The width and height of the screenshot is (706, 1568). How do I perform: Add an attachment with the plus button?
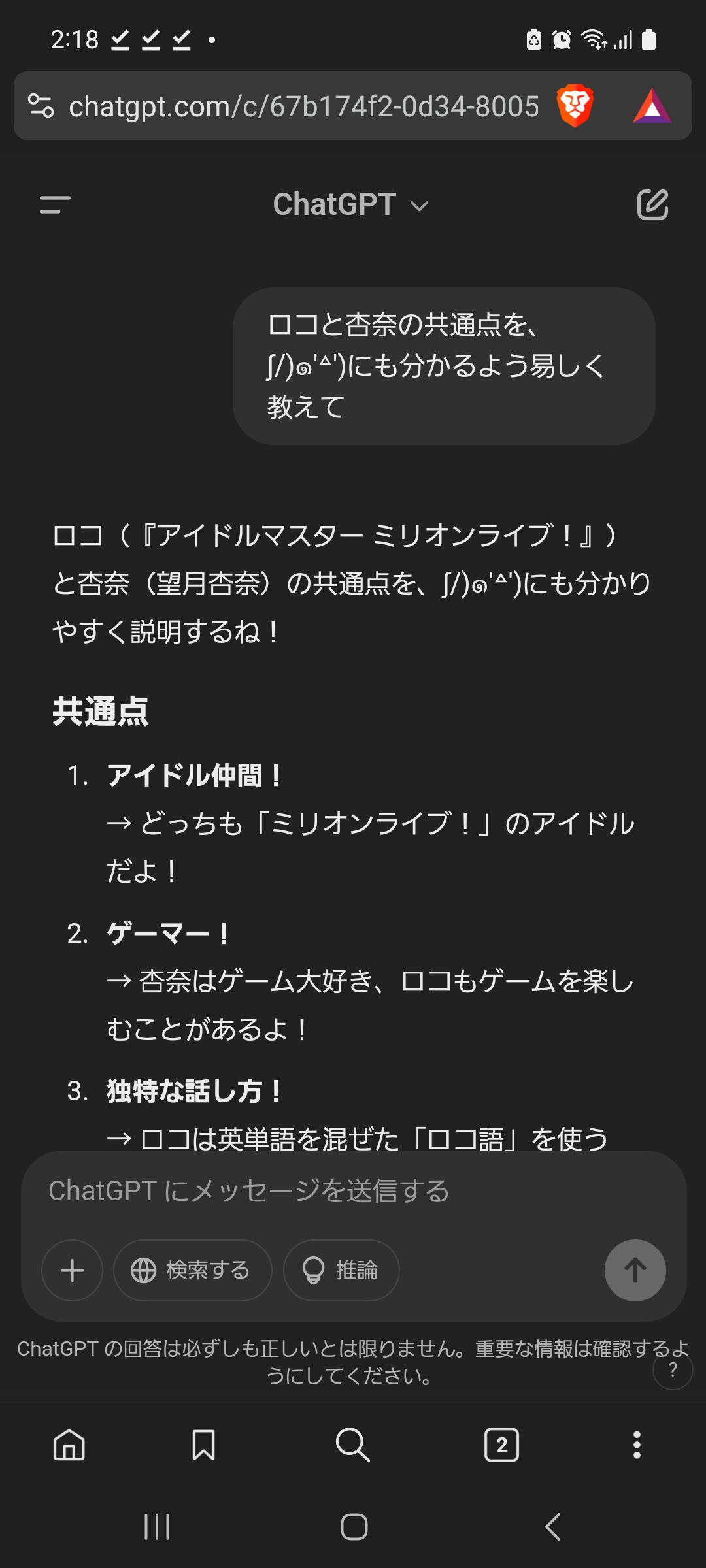tap(72, 1270)
